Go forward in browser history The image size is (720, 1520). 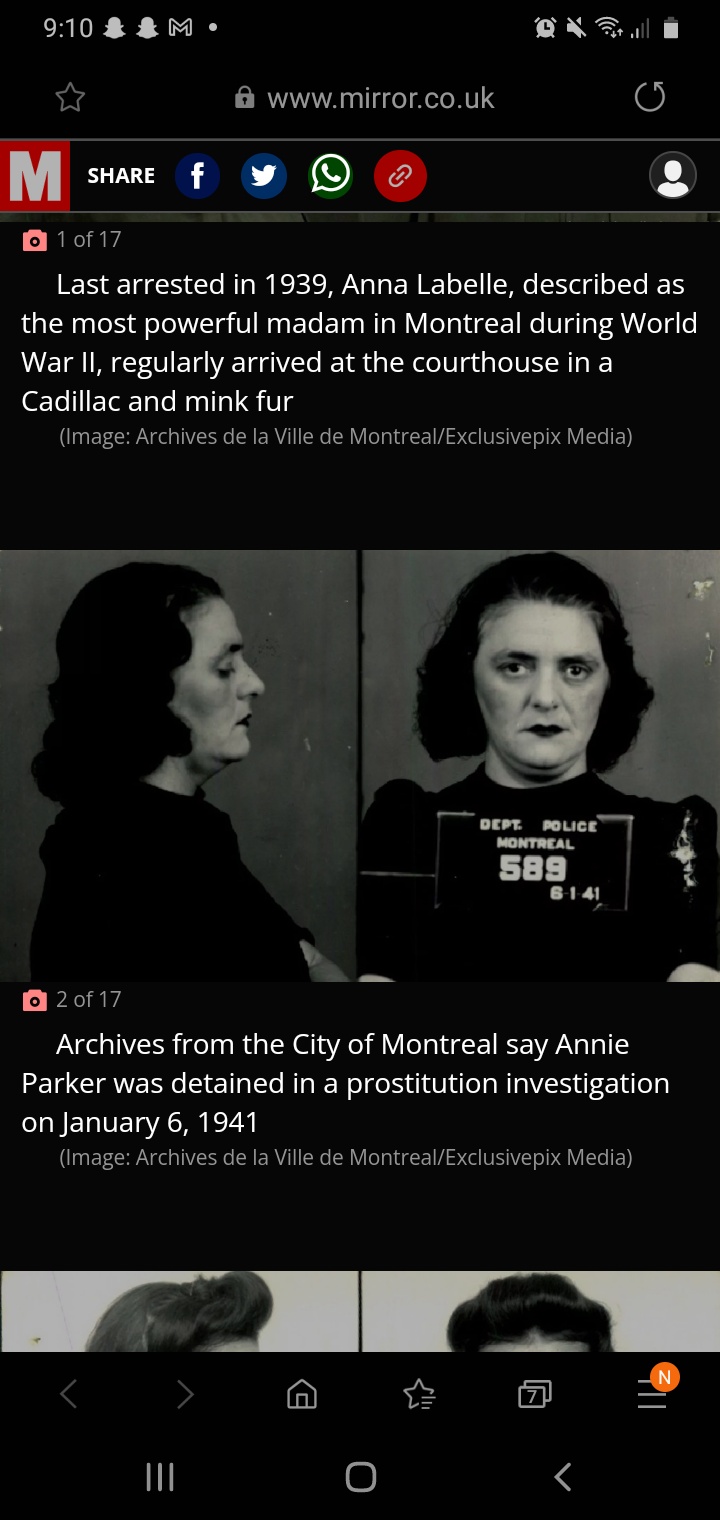click(x=185, y=1394)
